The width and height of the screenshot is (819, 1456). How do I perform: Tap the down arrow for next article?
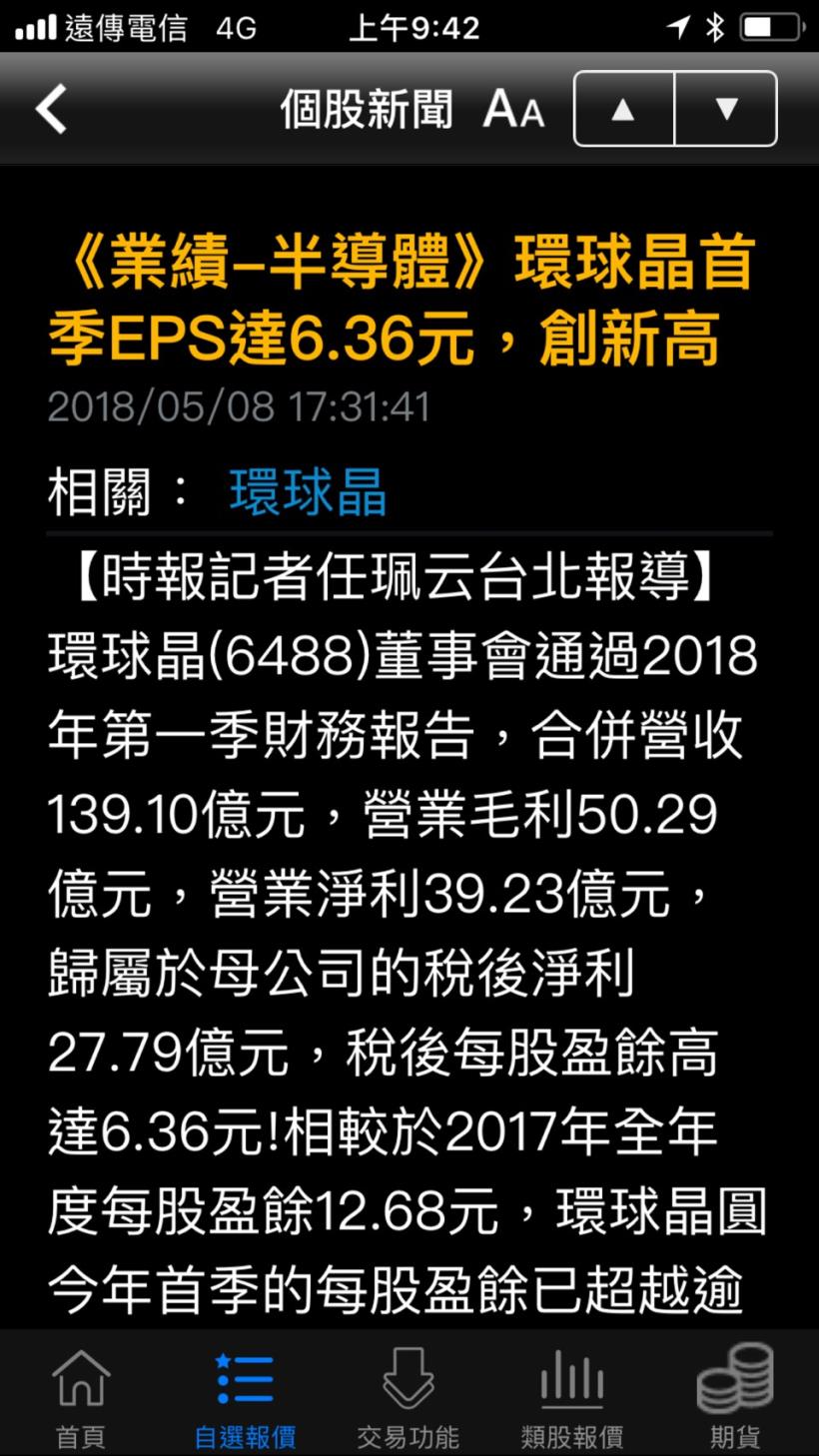pos(726,110)
